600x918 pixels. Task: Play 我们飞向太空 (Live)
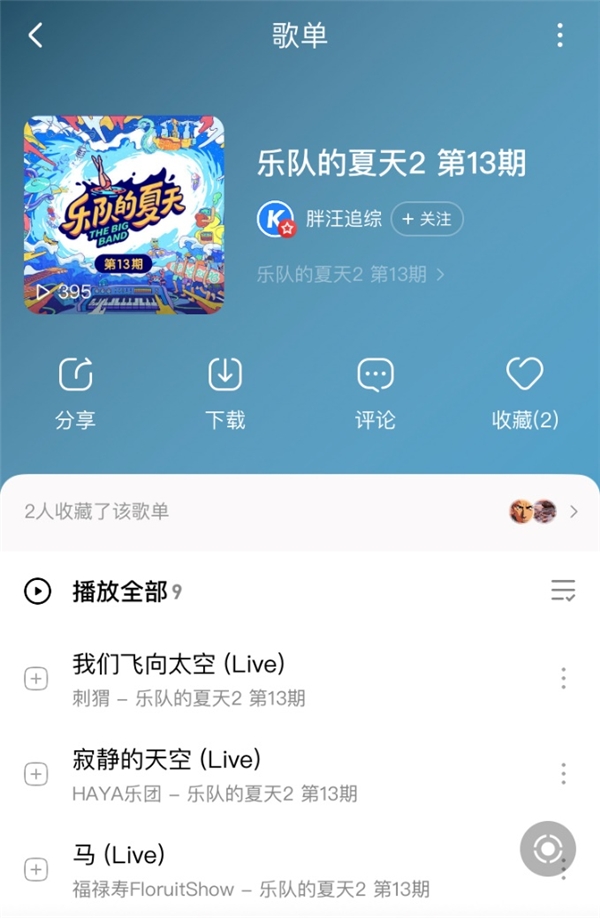point(250,679)
